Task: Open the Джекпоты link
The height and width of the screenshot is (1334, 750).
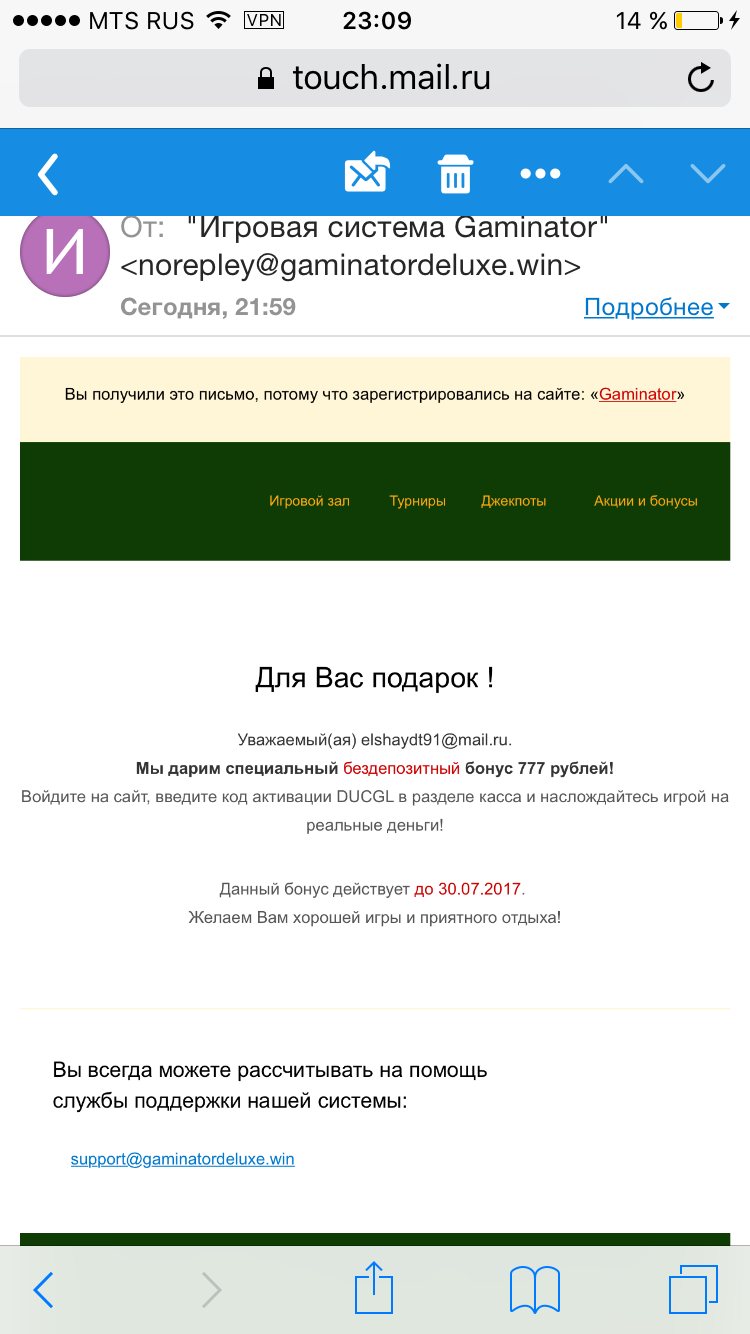Action: click(513, 501)
